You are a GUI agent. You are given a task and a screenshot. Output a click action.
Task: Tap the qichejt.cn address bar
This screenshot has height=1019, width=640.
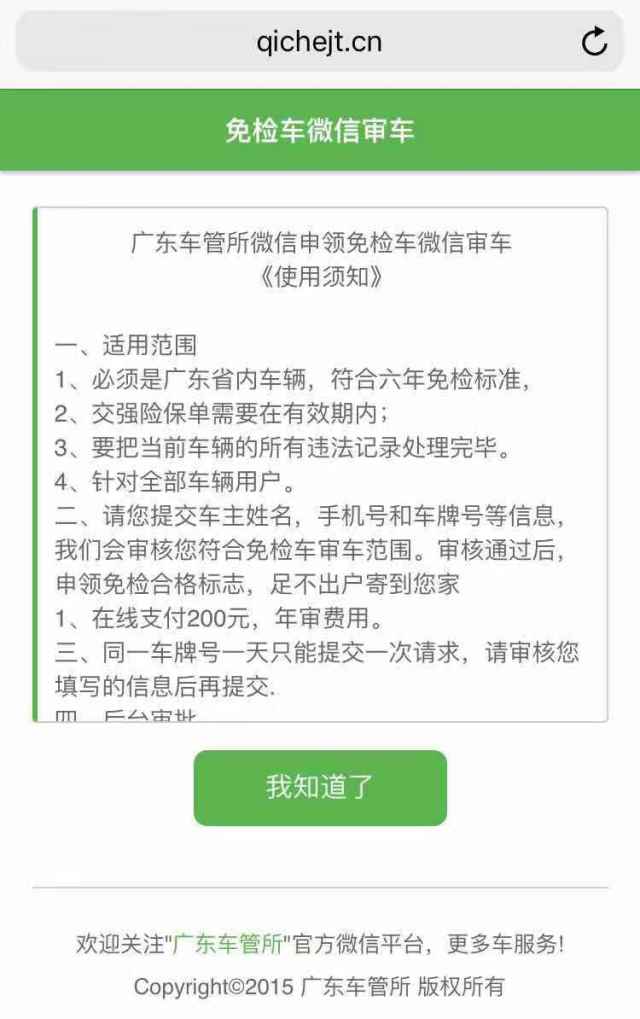pyautogui.click(x=318, y=43)
